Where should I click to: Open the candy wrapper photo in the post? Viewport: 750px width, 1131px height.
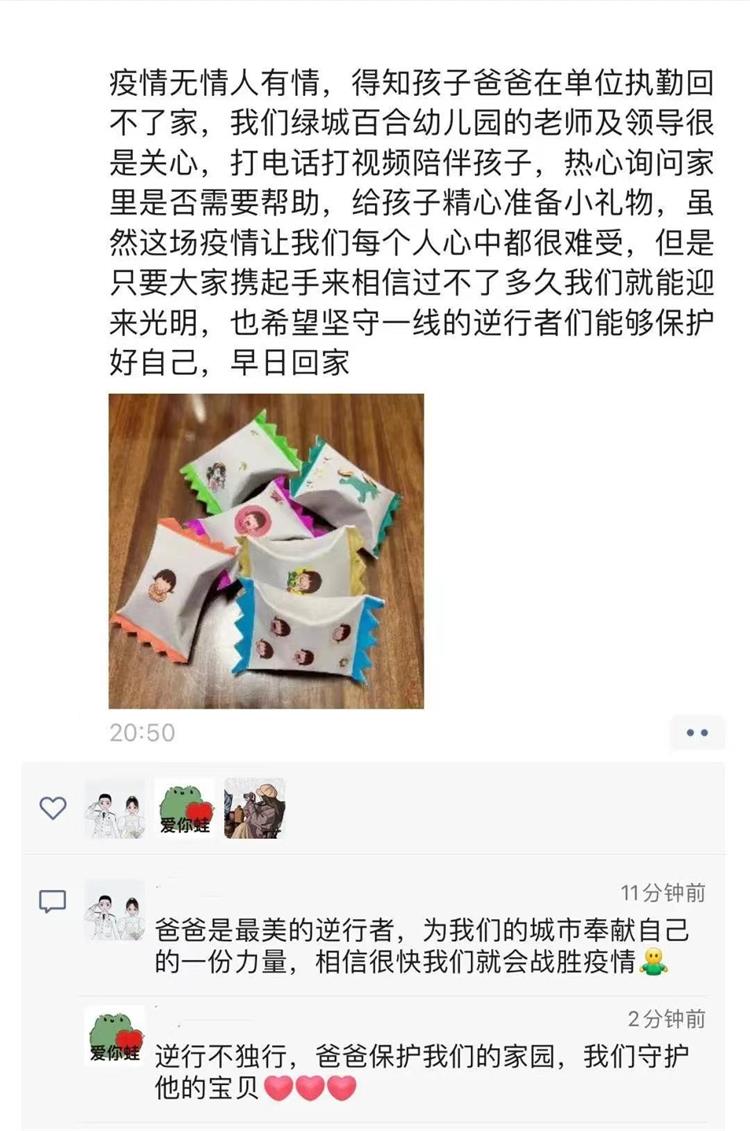coord(266,551)
